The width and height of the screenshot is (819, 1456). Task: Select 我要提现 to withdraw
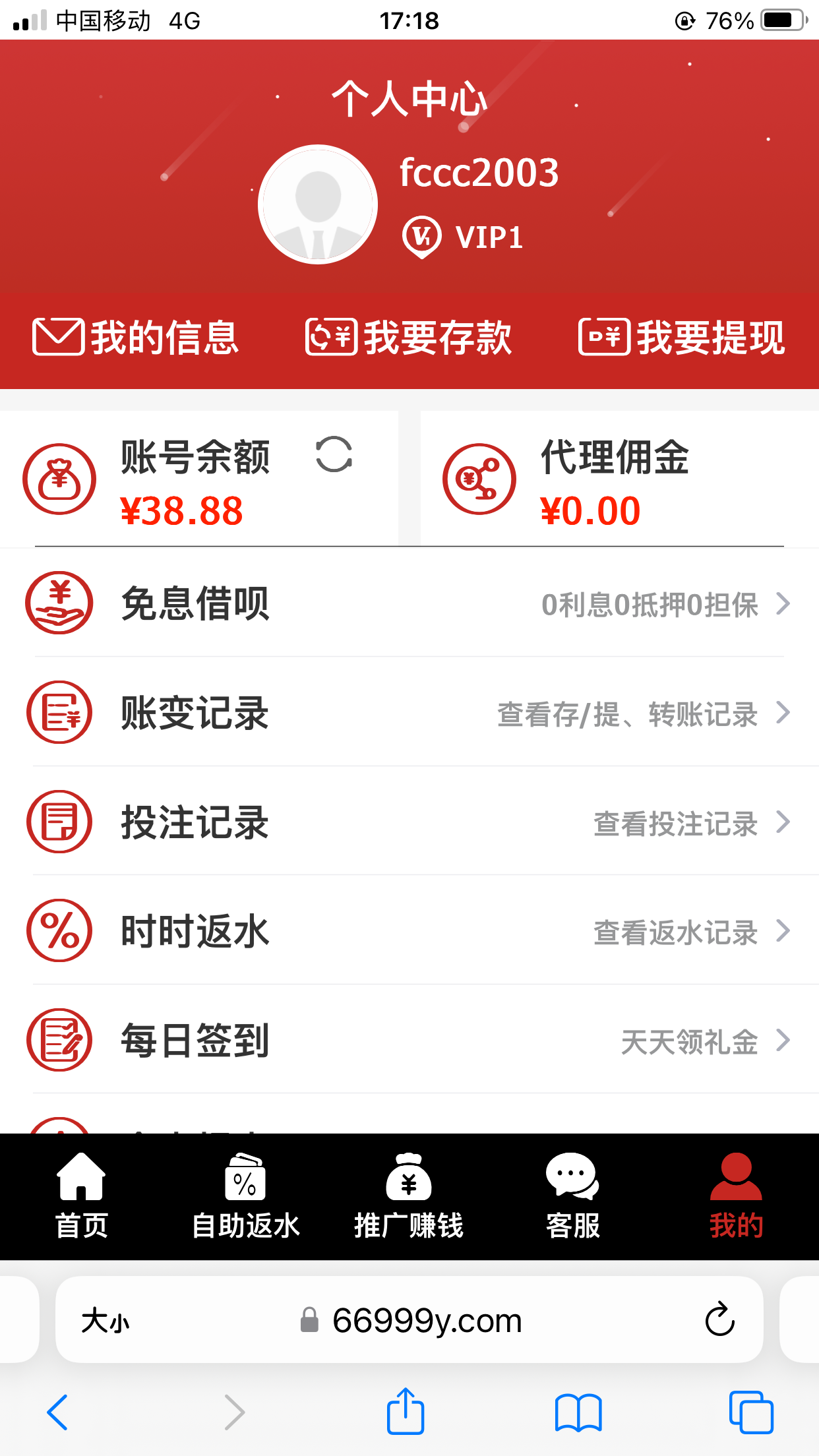click(x=682, y=338)
